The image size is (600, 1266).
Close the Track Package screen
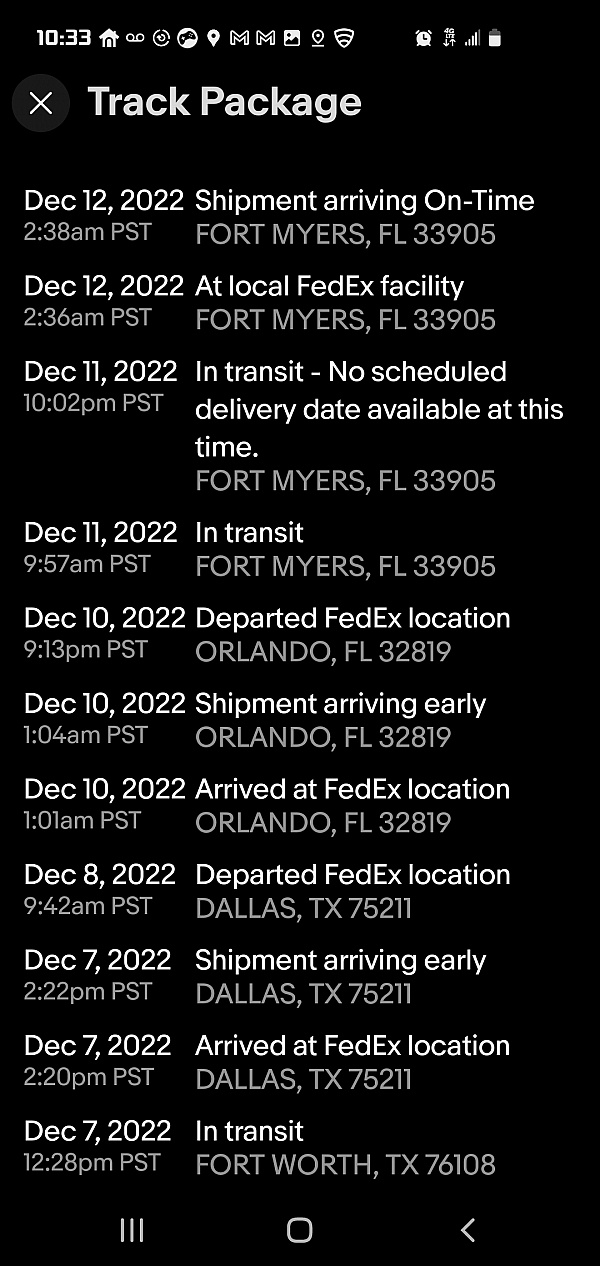click(41, 102)
